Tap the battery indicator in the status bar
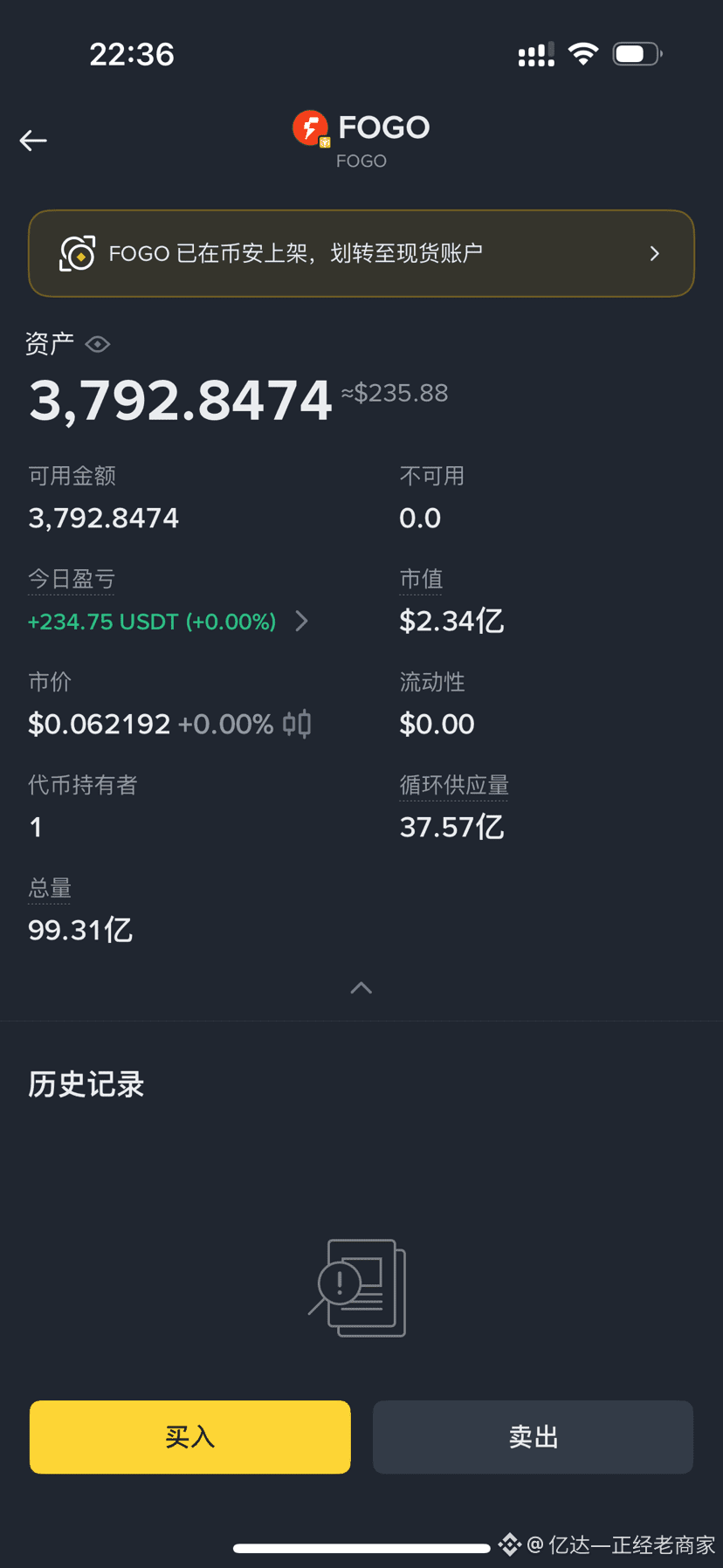Viewport: 723px width, 1568px height. pos(637,53)
